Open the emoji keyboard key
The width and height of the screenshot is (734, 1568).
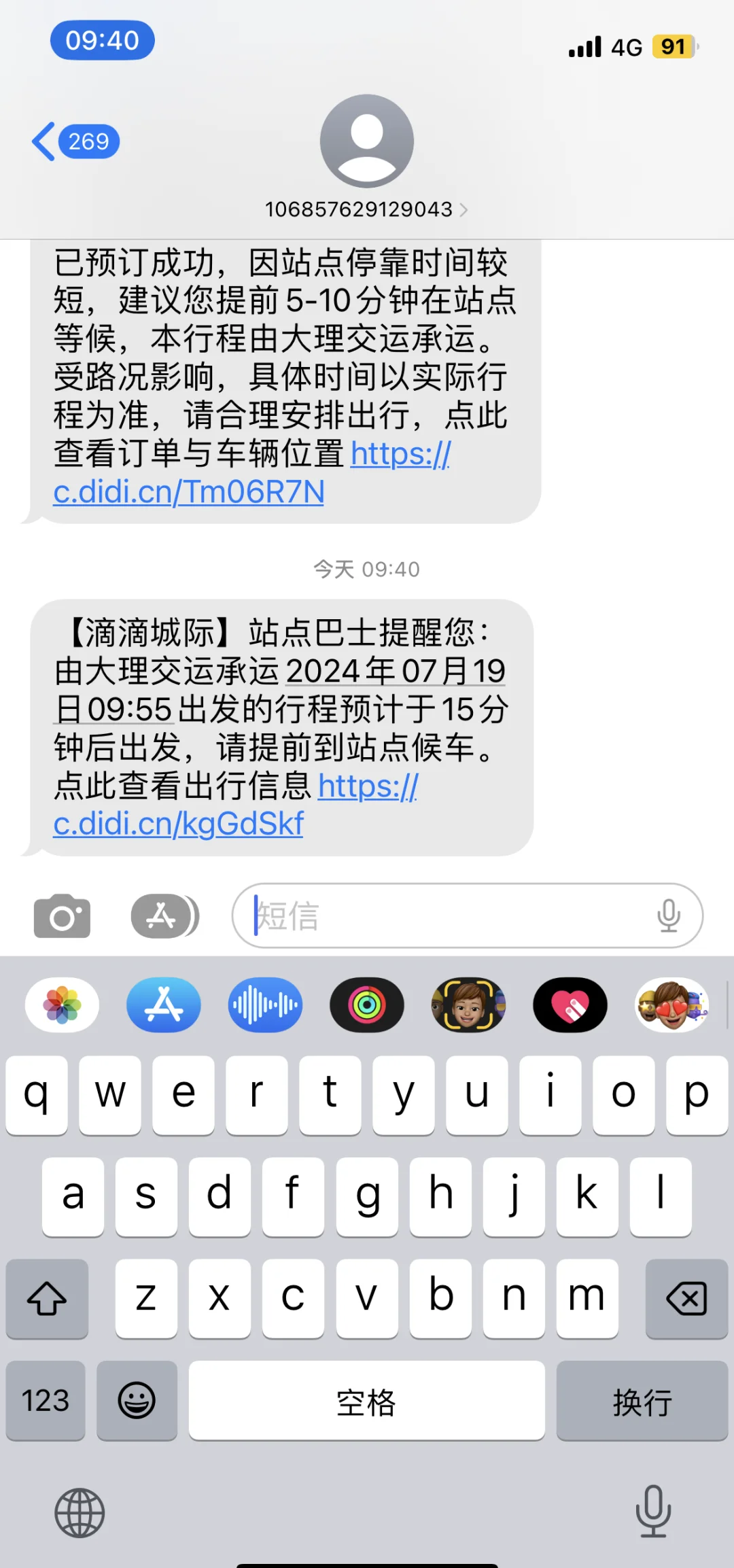point(137,1401)
